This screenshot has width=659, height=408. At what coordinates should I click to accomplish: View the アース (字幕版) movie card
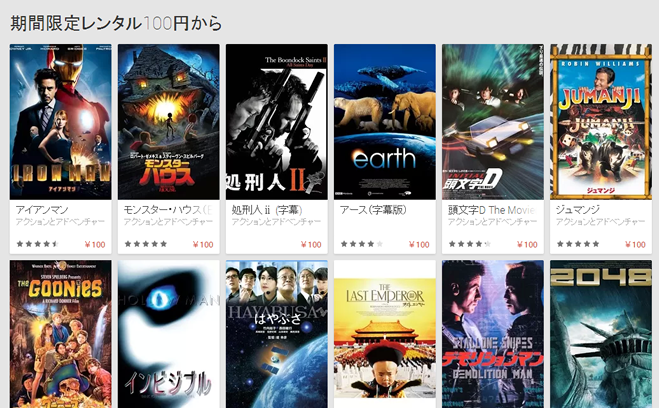pyautogui.click(x=384, y=122)
